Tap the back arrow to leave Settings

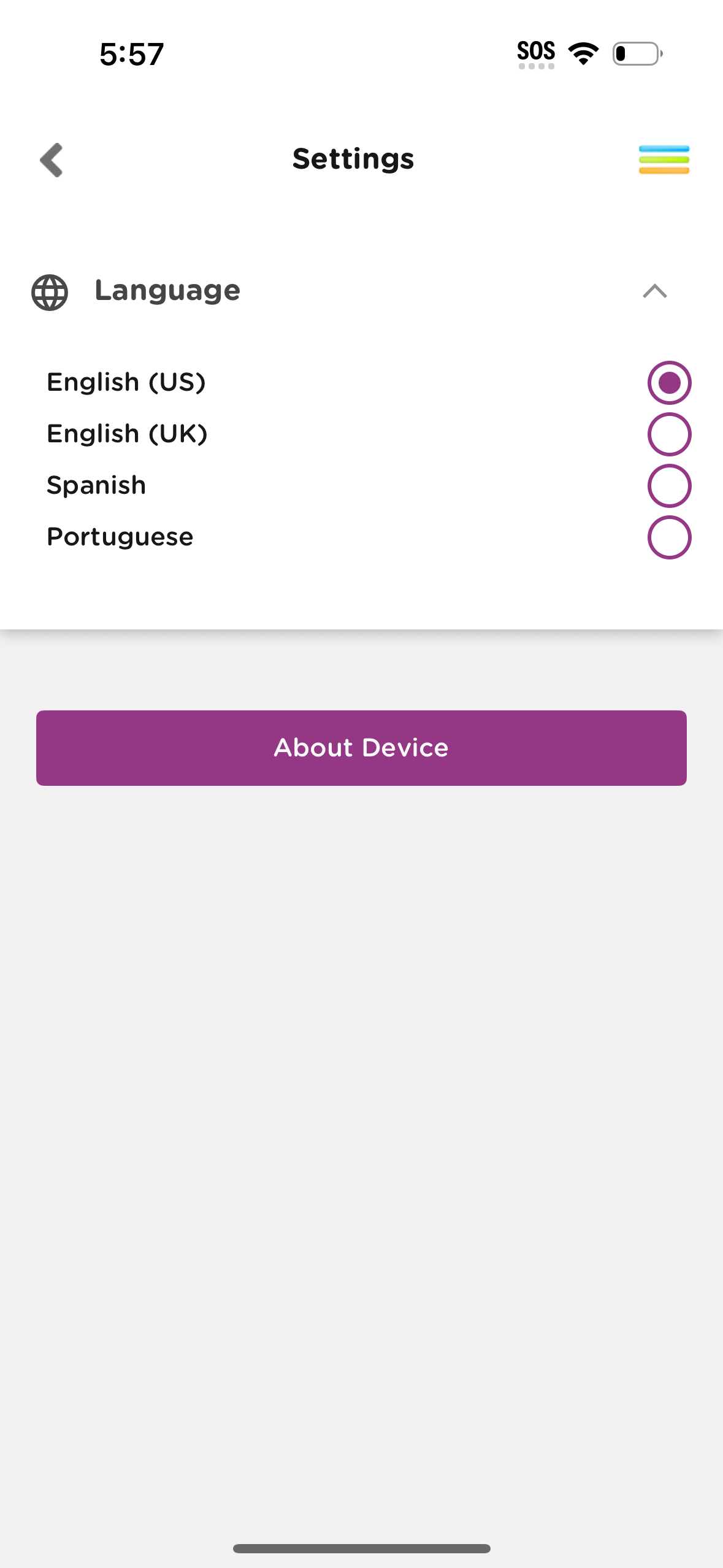(52, 161)
